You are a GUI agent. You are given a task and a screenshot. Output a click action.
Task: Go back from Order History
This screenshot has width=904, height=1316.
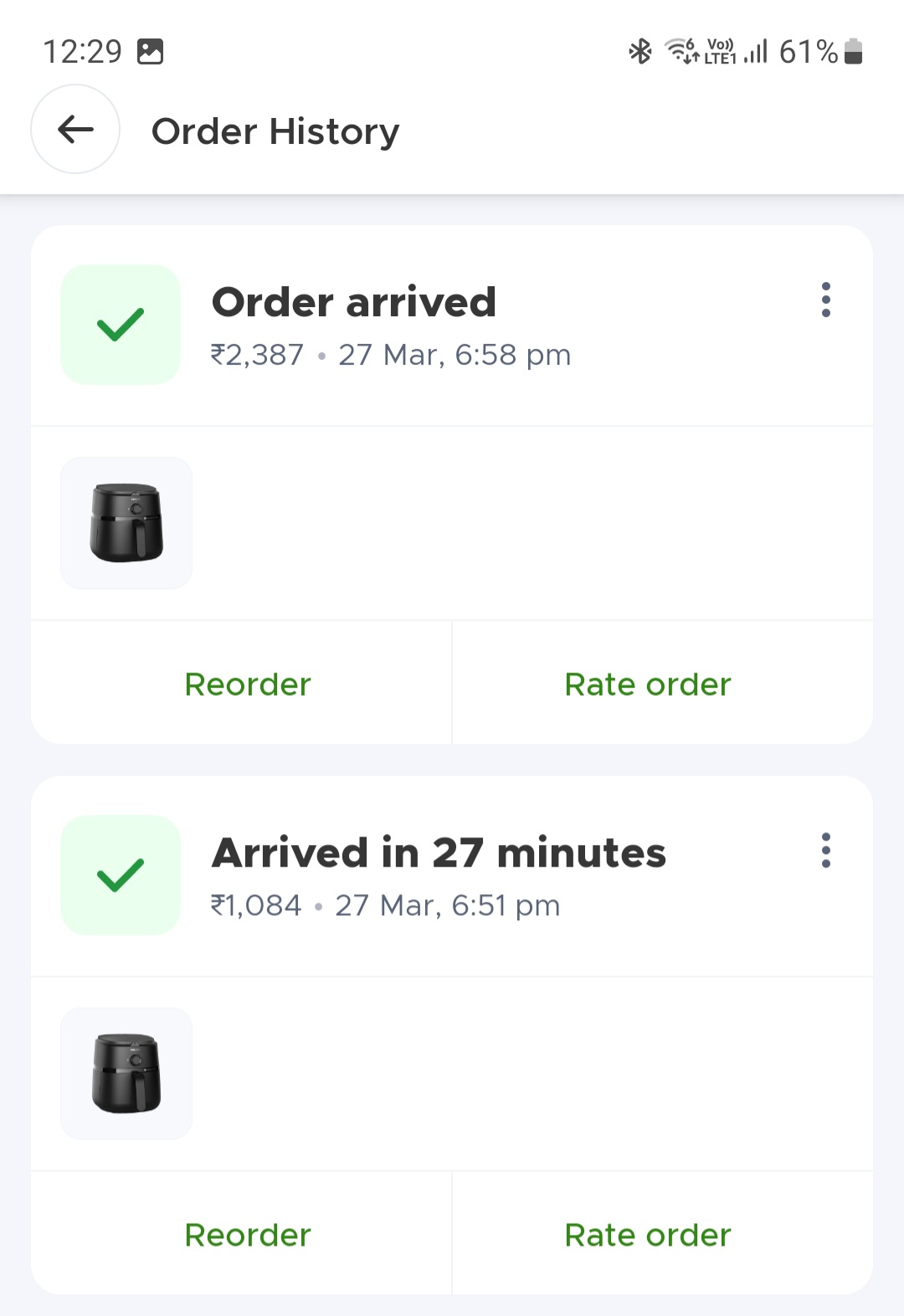coord(75,130)
